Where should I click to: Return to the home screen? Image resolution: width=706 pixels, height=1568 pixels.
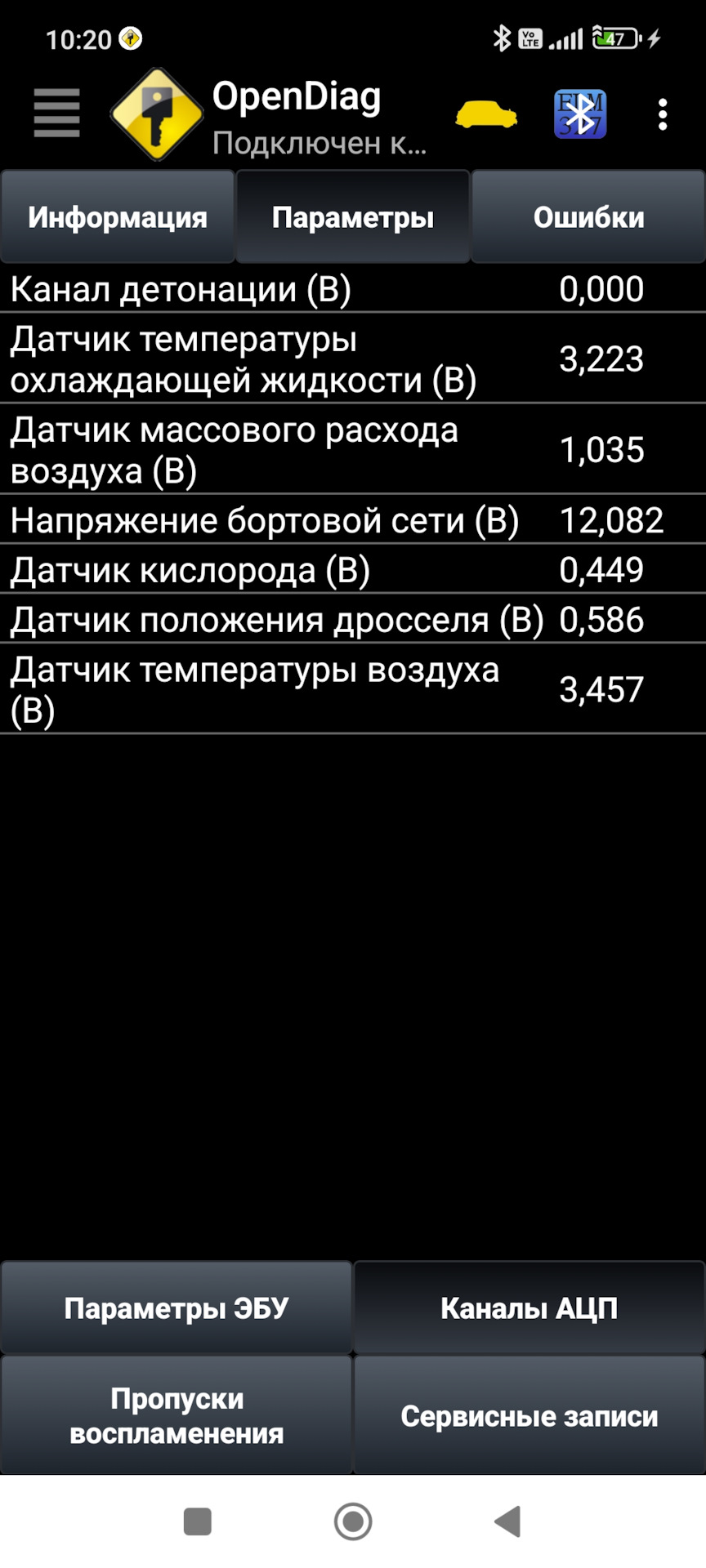(353, 1521)
